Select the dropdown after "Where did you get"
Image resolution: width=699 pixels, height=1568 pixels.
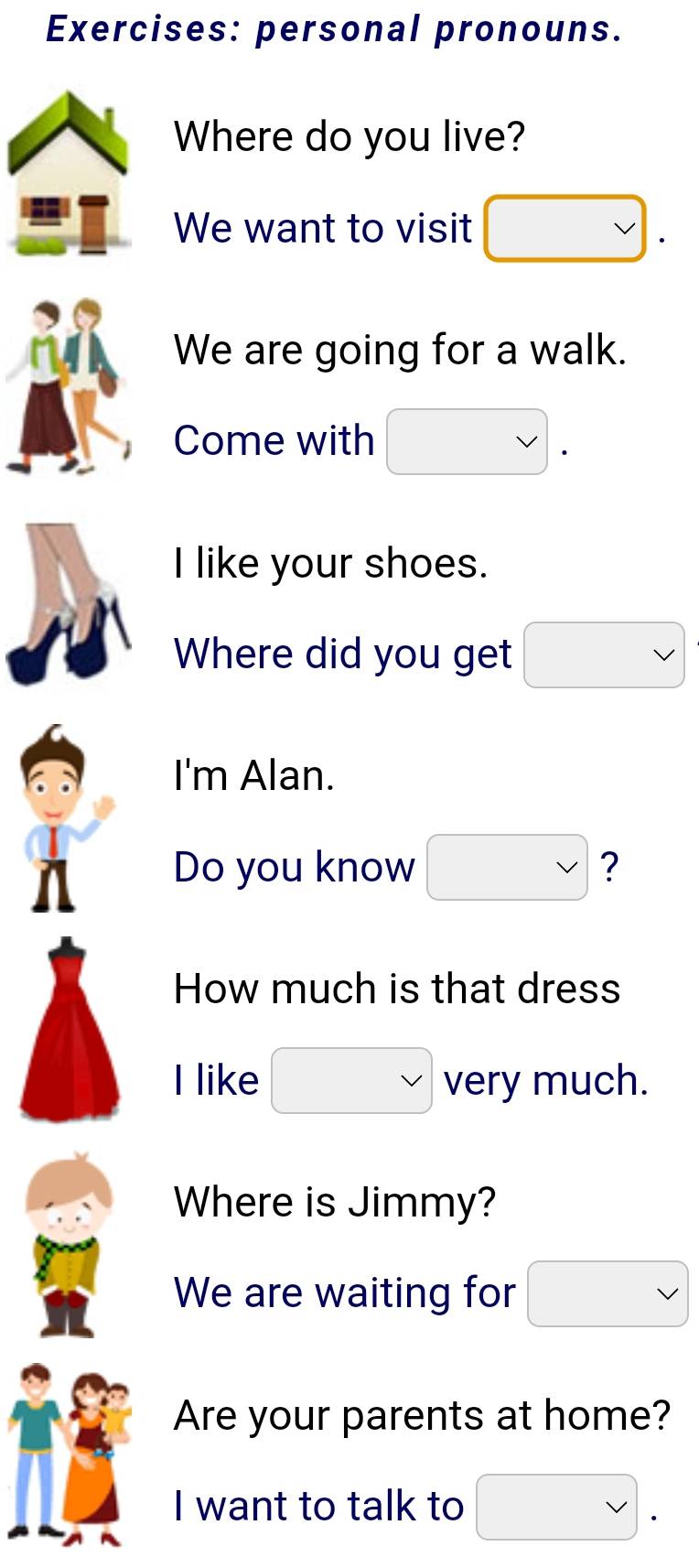pos(604,654)
